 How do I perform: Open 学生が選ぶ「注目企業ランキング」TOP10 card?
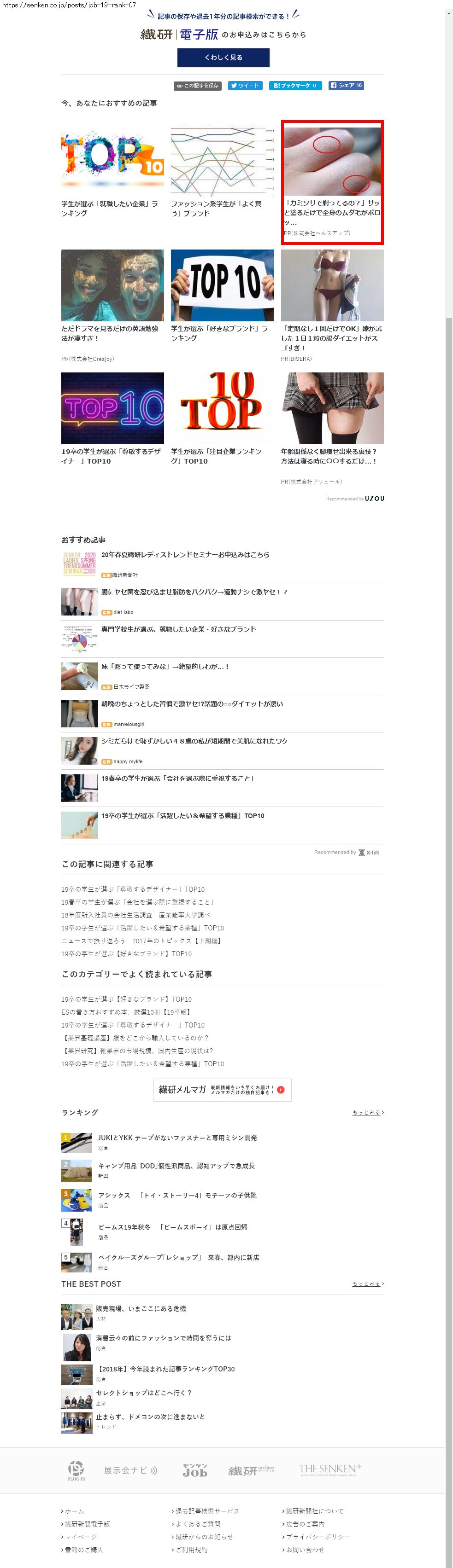[222, 419]
